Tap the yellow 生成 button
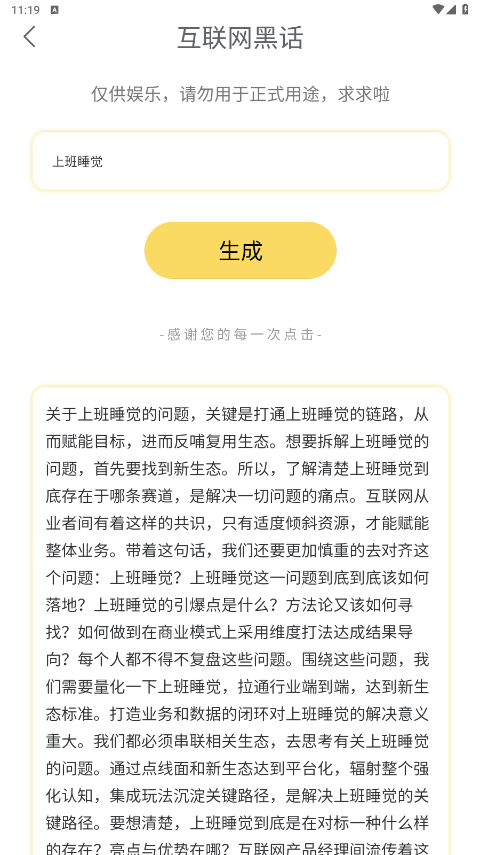The image size is (480, 855). click(x=240, y=250)
